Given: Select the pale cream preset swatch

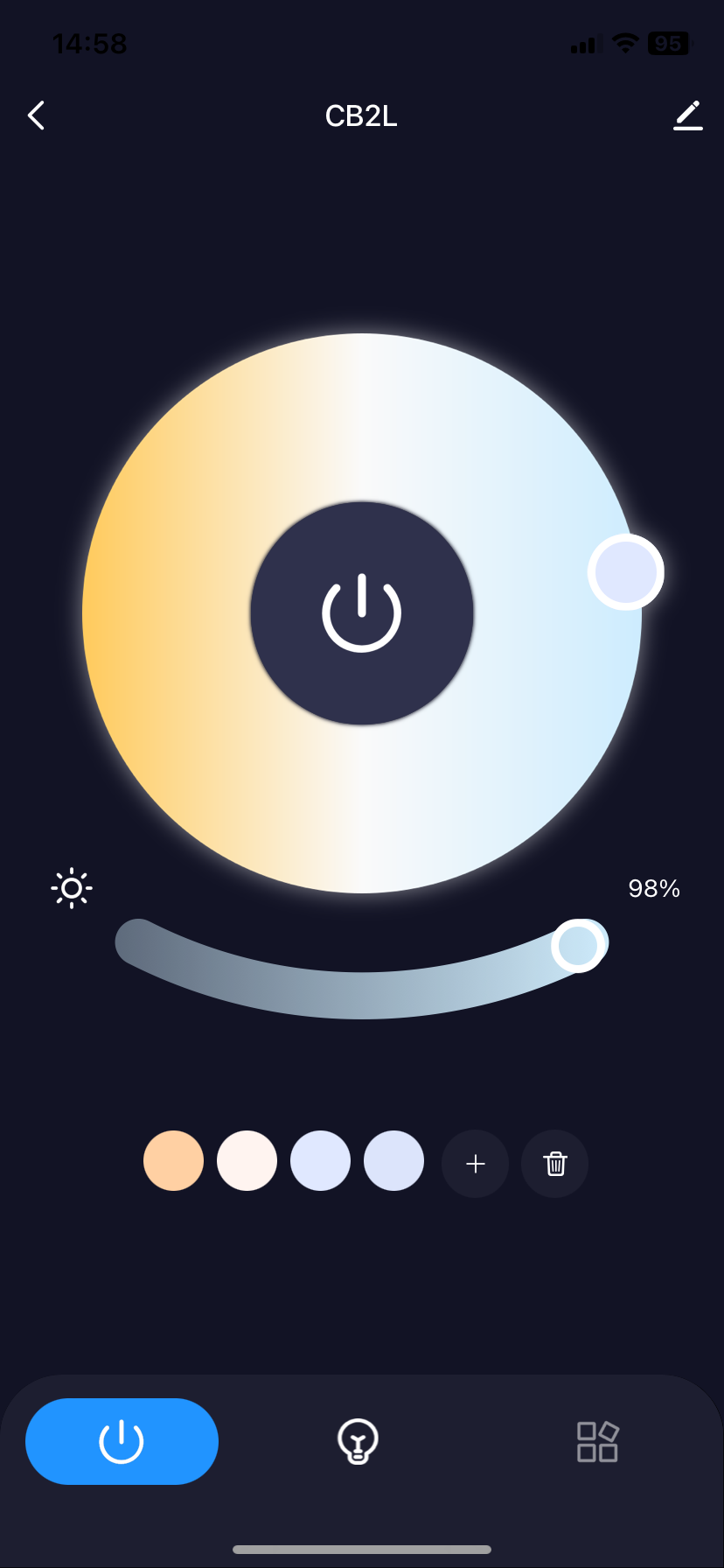Looking at the screenshot, I should (247, 1161).
